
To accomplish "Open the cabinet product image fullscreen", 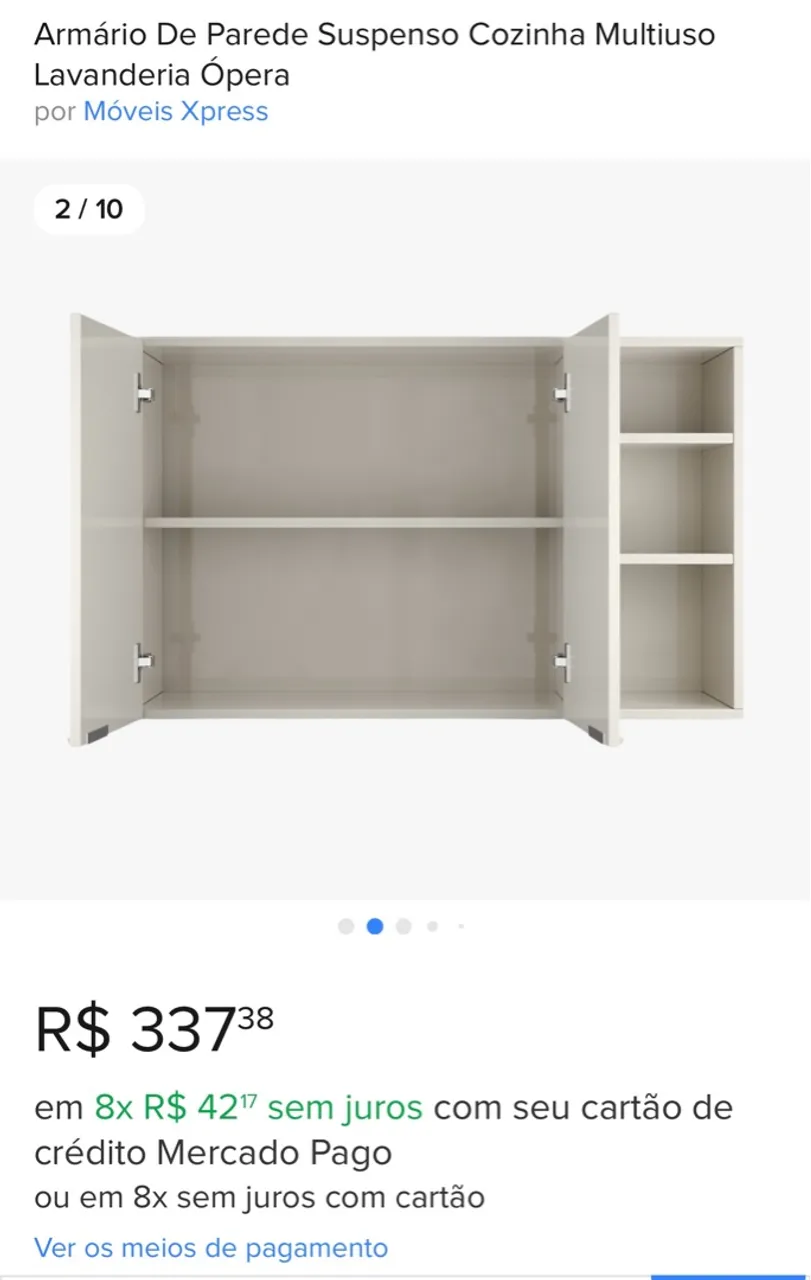I will (x=405, y=530).
